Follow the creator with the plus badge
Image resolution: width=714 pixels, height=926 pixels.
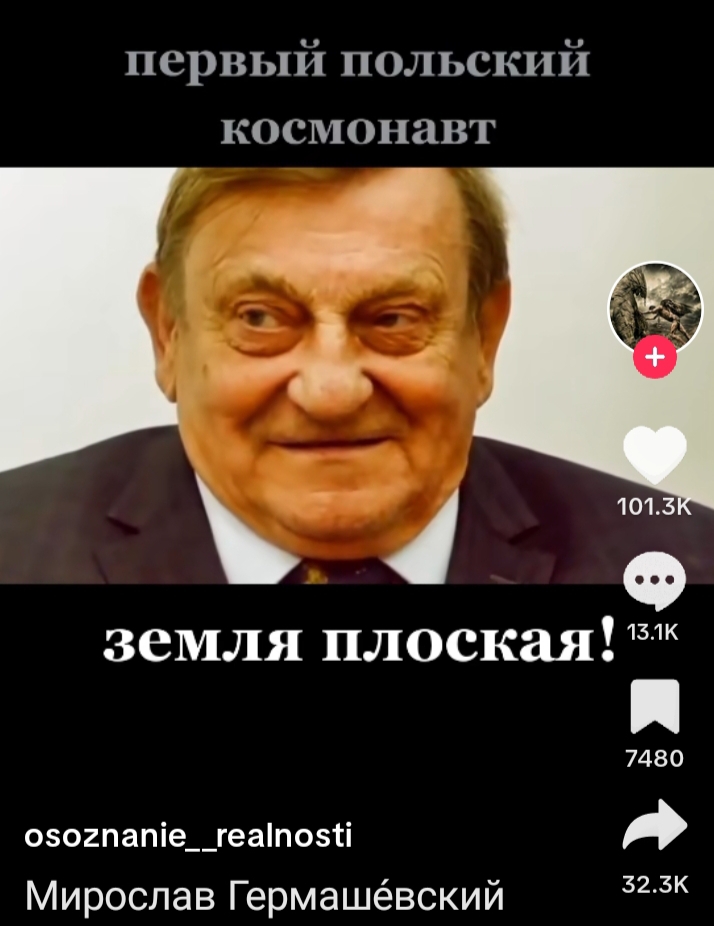tap(655, 358)
